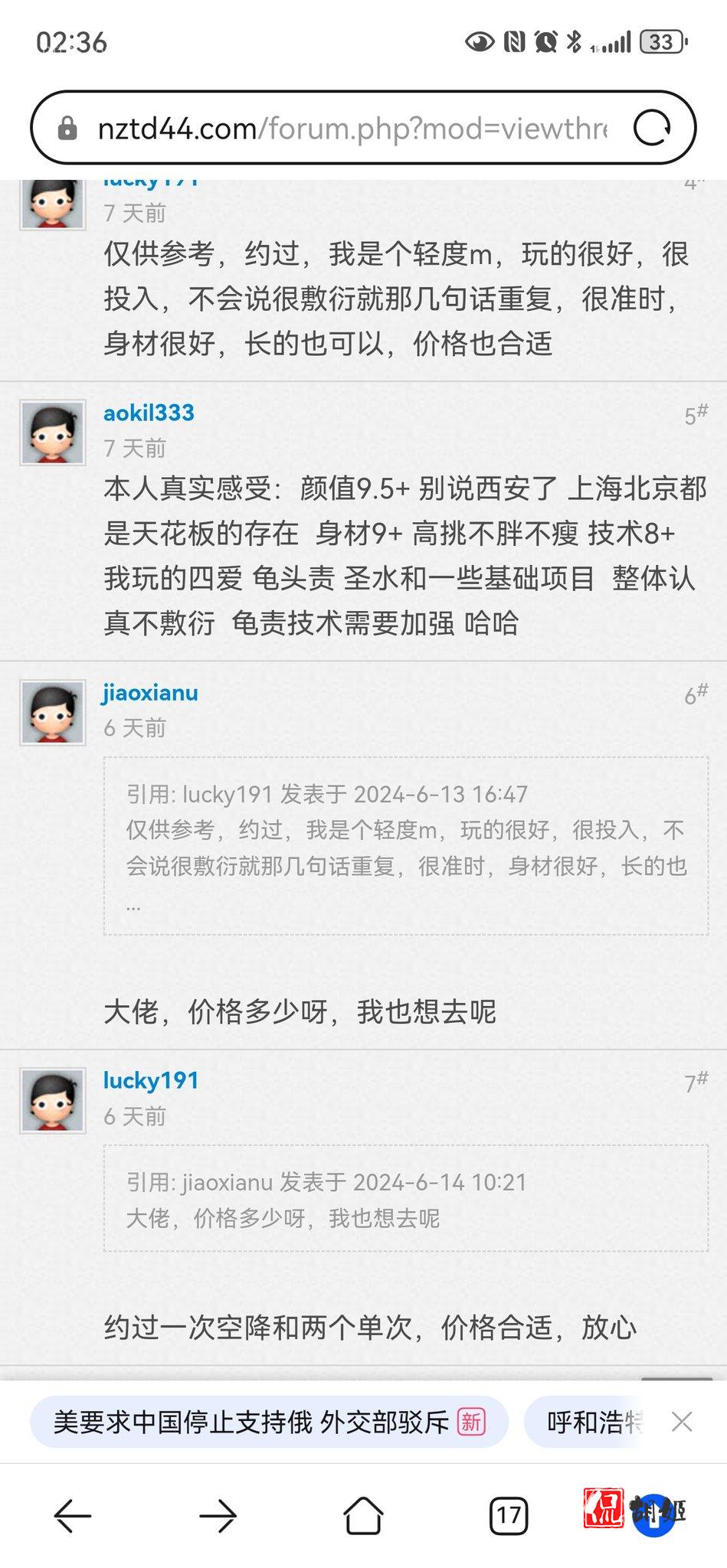Open the 7# floor number link
Image resolution: width=727 pixels, height=1568 pixels.
click(x=696, y=1082)
